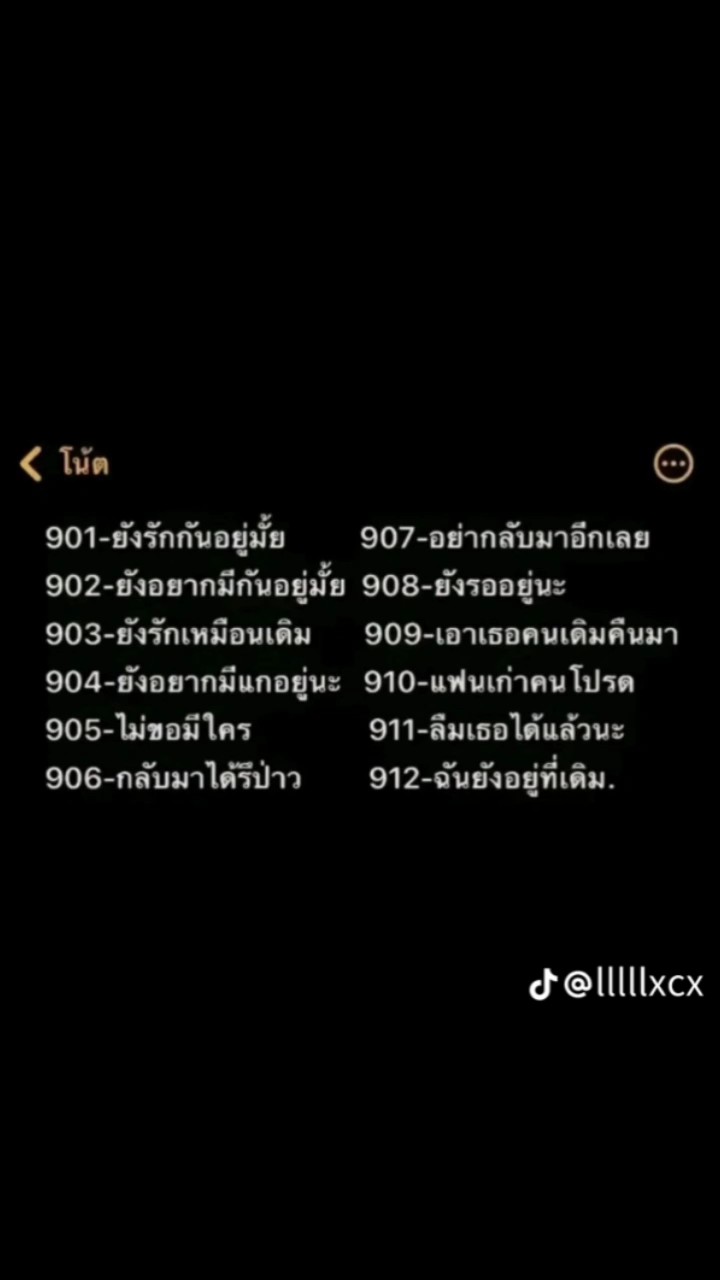Click the back chevron icon

click(x=30, y=463)
